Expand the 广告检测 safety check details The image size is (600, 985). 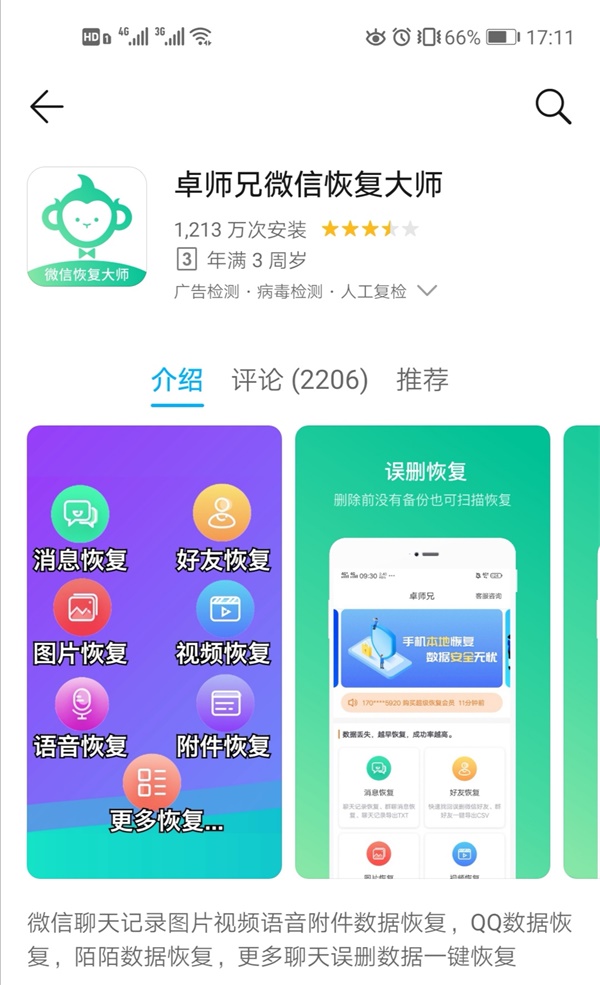coord(427,292)
